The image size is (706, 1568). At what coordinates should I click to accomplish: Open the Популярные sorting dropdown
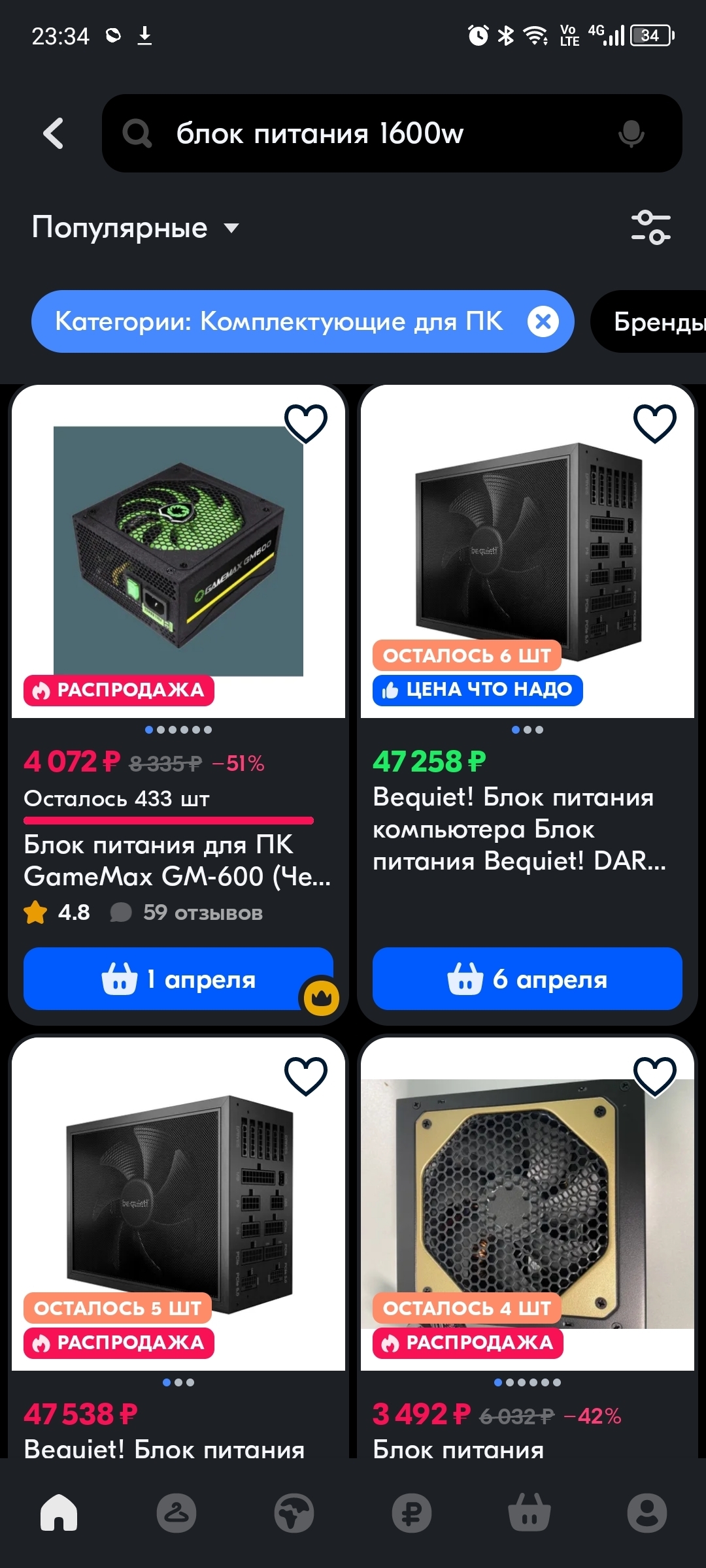coord(135,228)
